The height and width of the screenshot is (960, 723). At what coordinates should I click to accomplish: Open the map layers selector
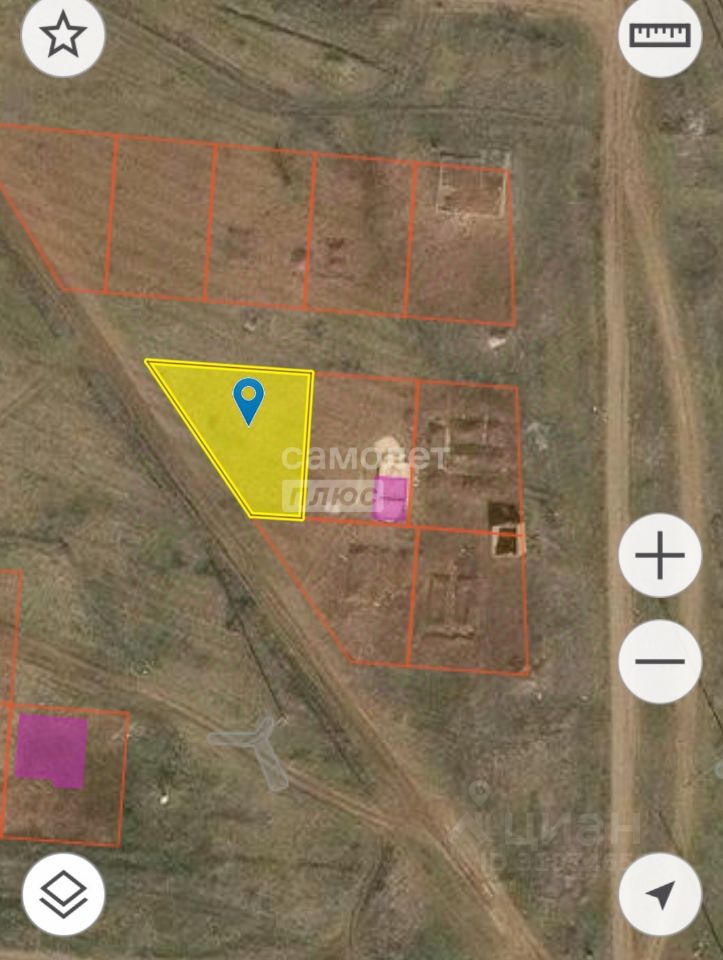(63, 893)
